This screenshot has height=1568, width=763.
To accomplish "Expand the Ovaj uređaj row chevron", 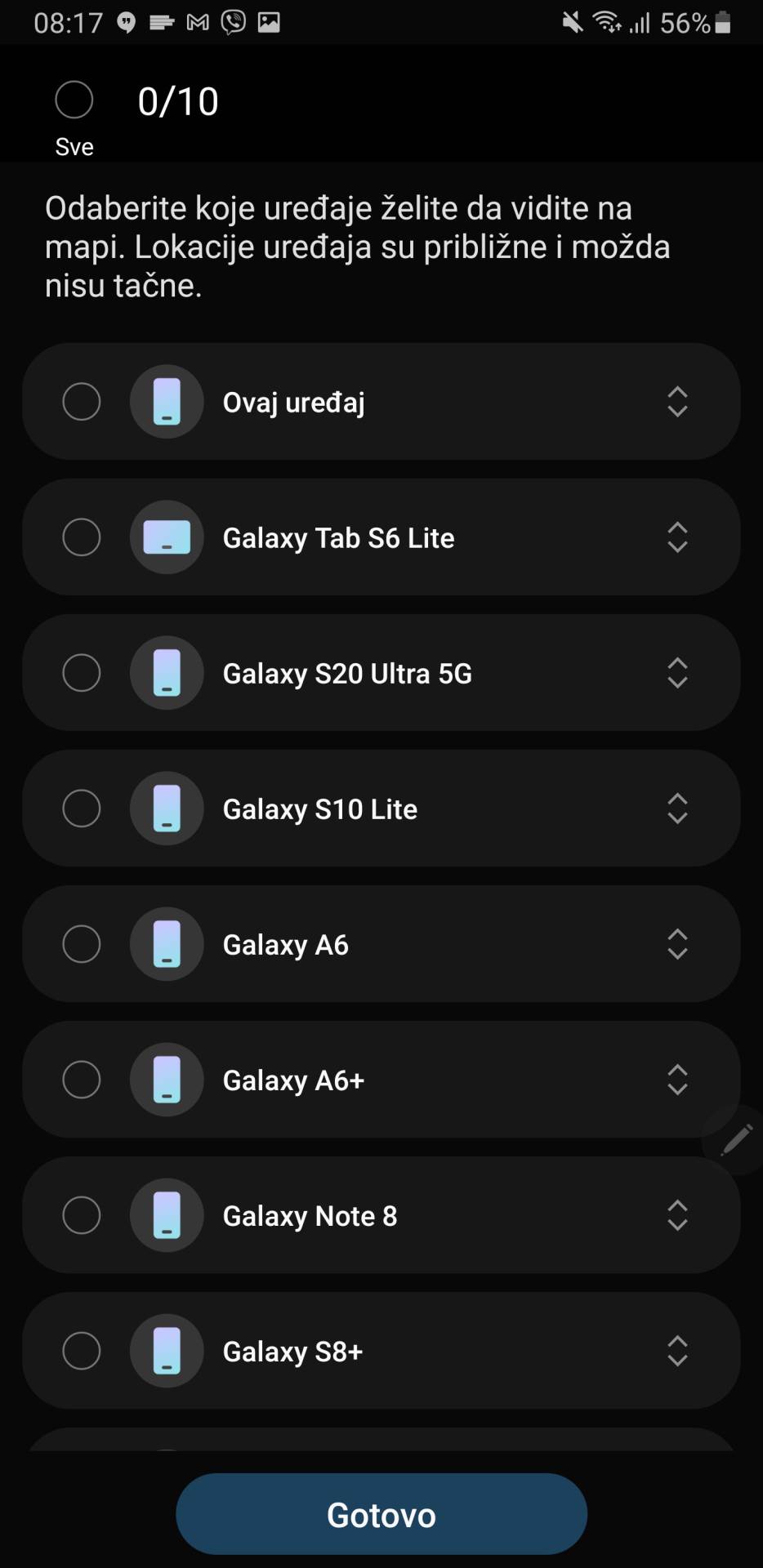I will point(676,402).
